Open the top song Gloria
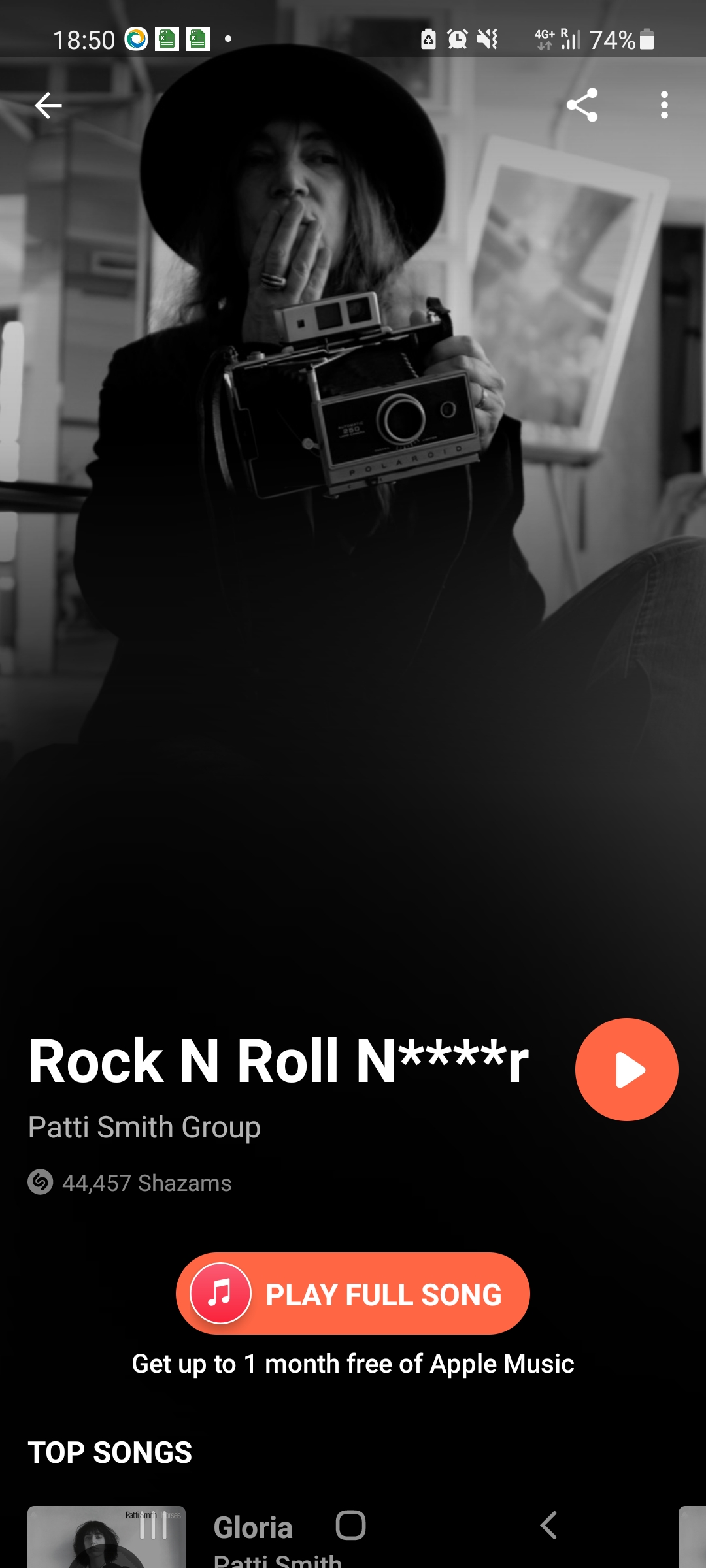706x1568 pixels. [253, 1527]
